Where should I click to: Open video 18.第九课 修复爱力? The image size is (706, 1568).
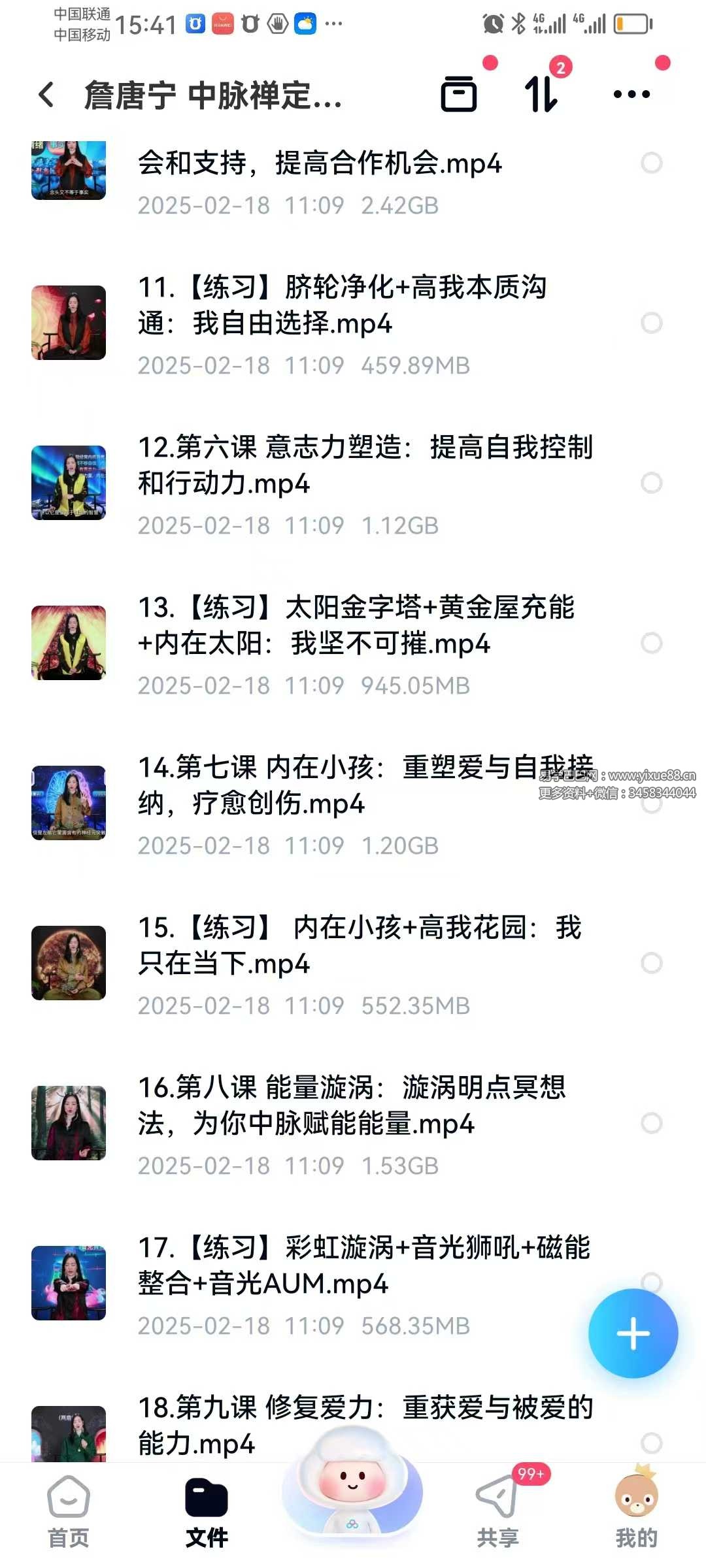pyautogui.click(x=340, y=1424)
